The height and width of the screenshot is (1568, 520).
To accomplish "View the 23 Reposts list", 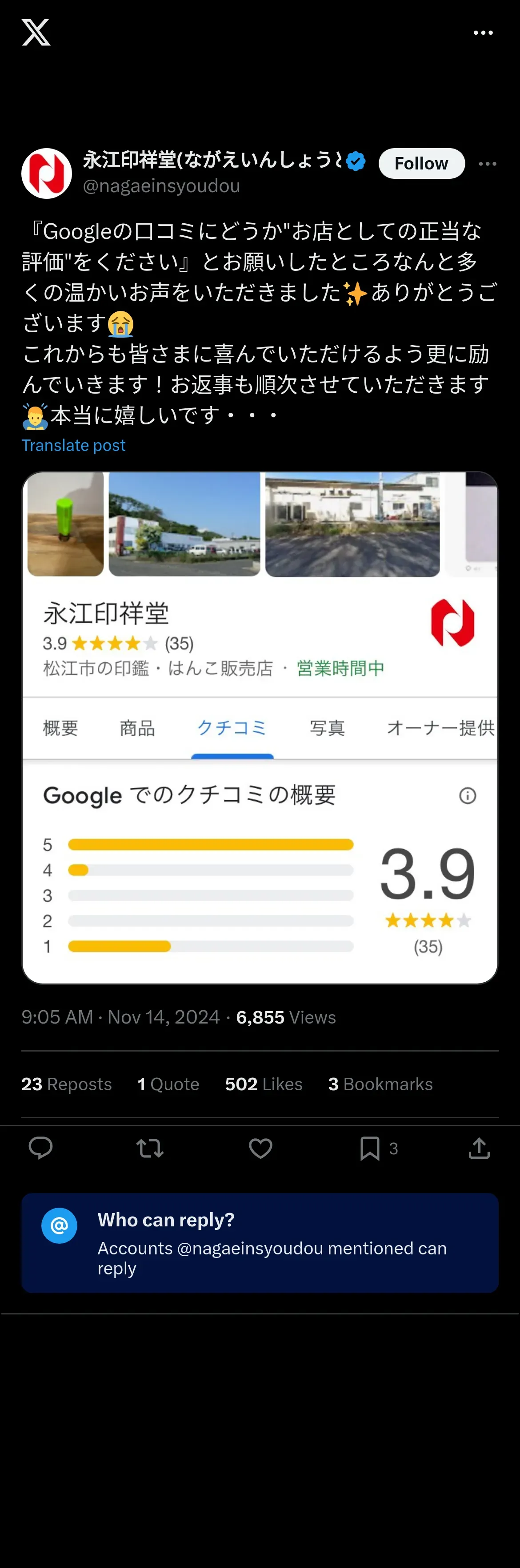I will tap(66, 1084).
